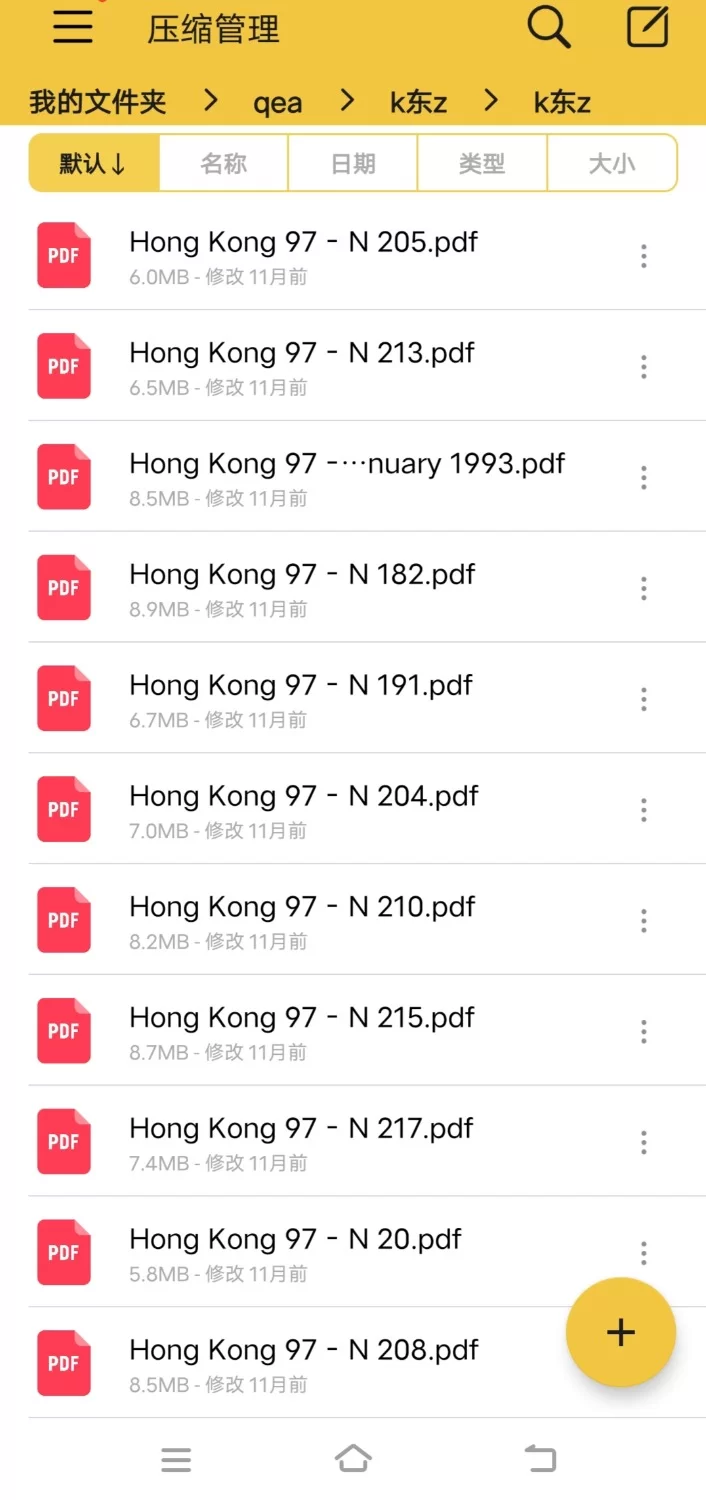This screenshot has width=706, height=1500.
Task: Tap the yellow plus add button
Action: tap(620, 1332)
